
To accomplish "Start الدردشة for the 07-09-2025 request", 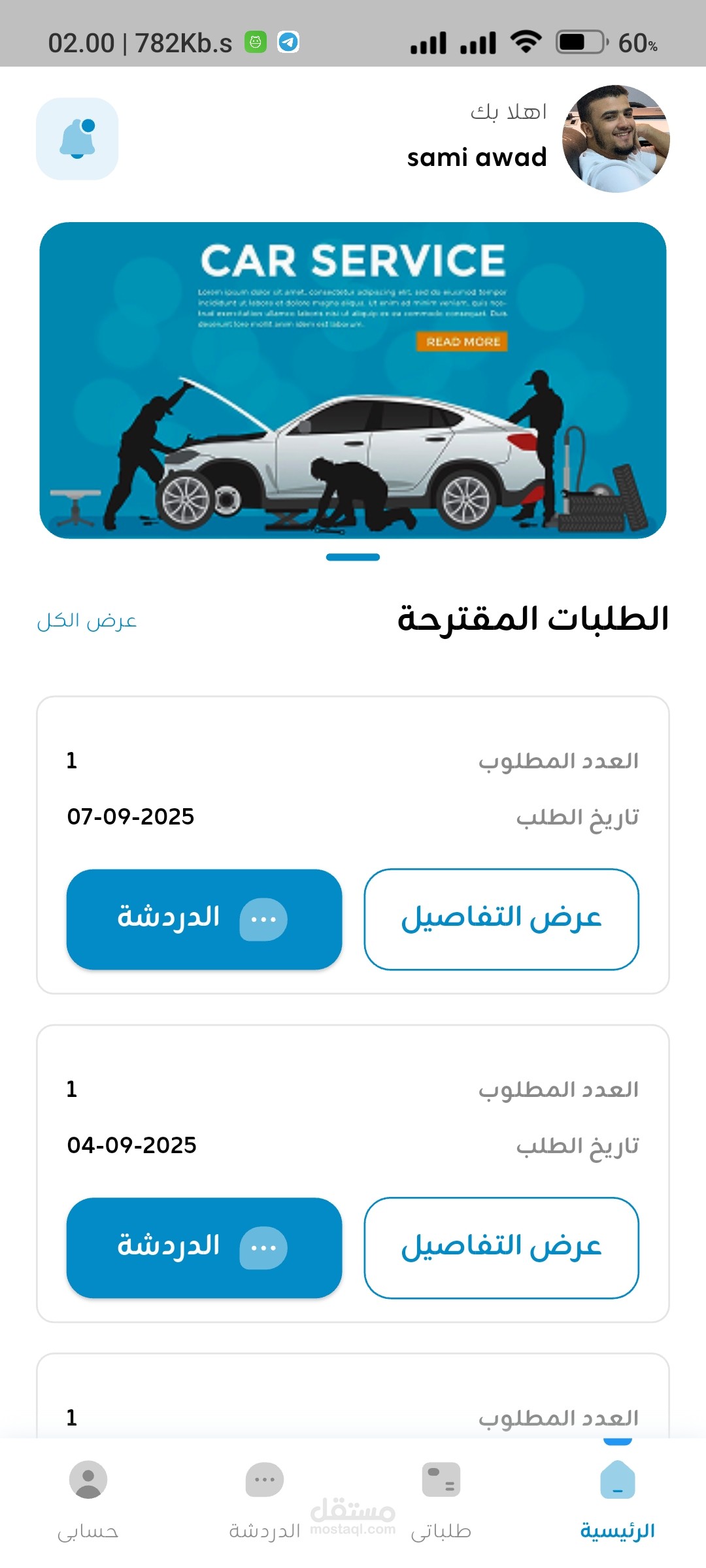I will [x=204, y=919].
